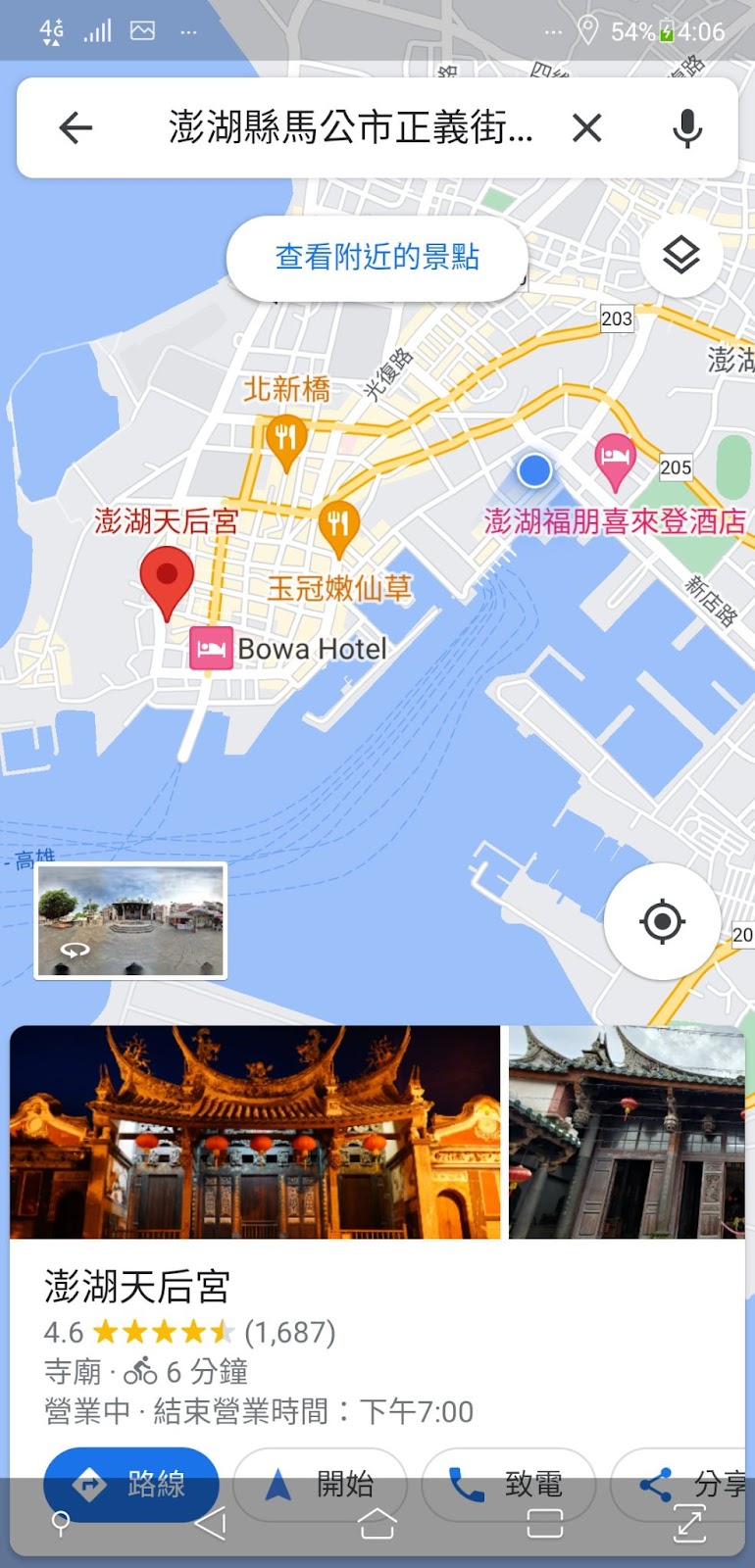755x1568 pixels.
Task: Start voice search with the microphone
Action: [687, 127]
